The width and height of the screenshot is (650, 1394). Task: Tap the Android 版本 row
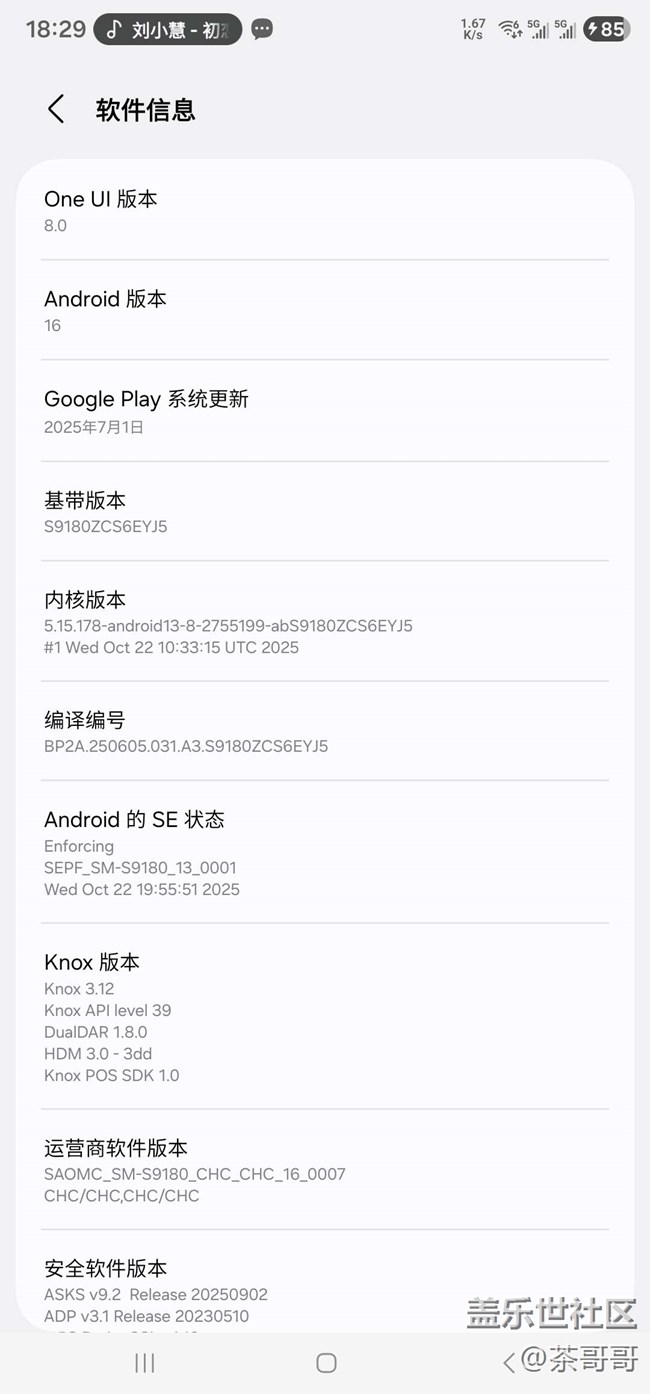(325, 310)
